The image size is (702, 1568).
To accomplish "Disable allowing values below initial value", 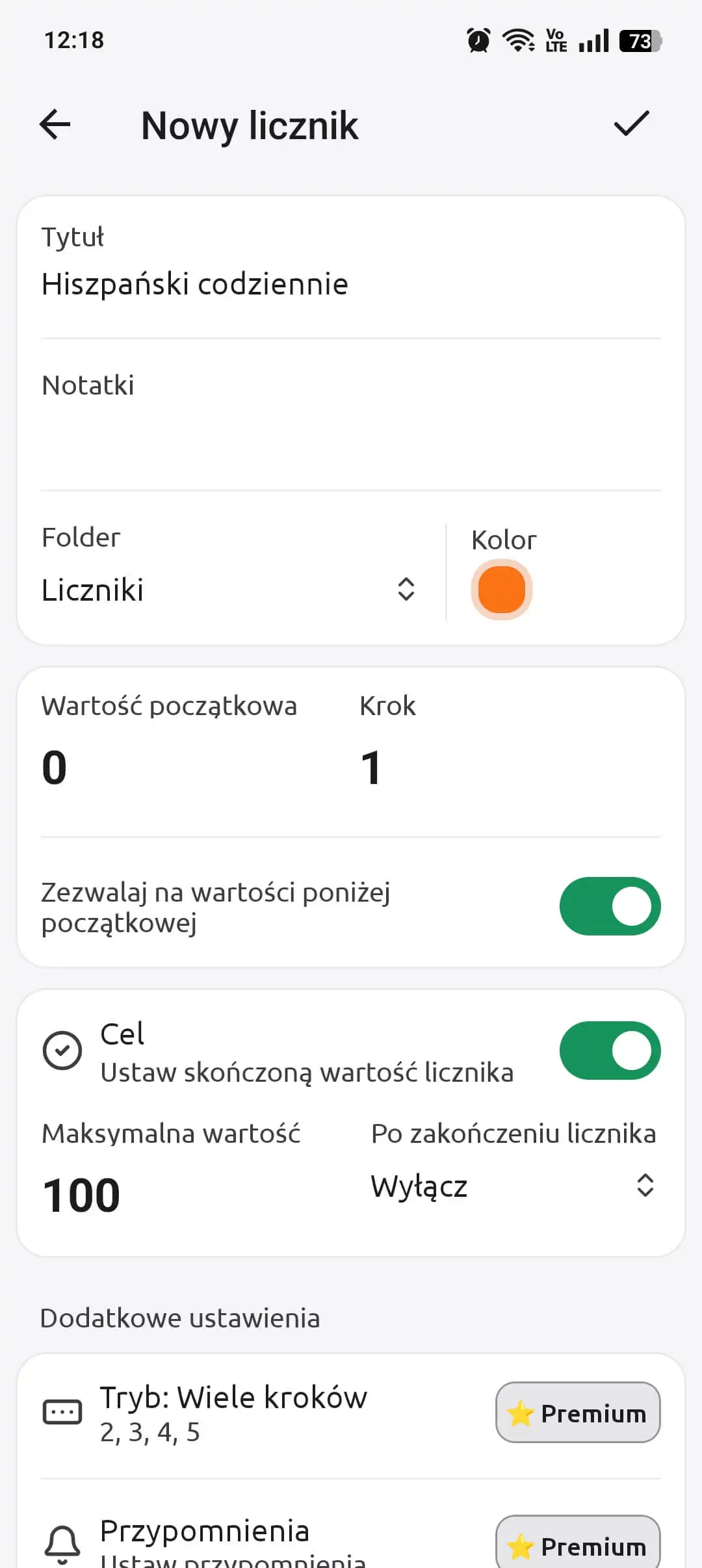I will point(608,906).
